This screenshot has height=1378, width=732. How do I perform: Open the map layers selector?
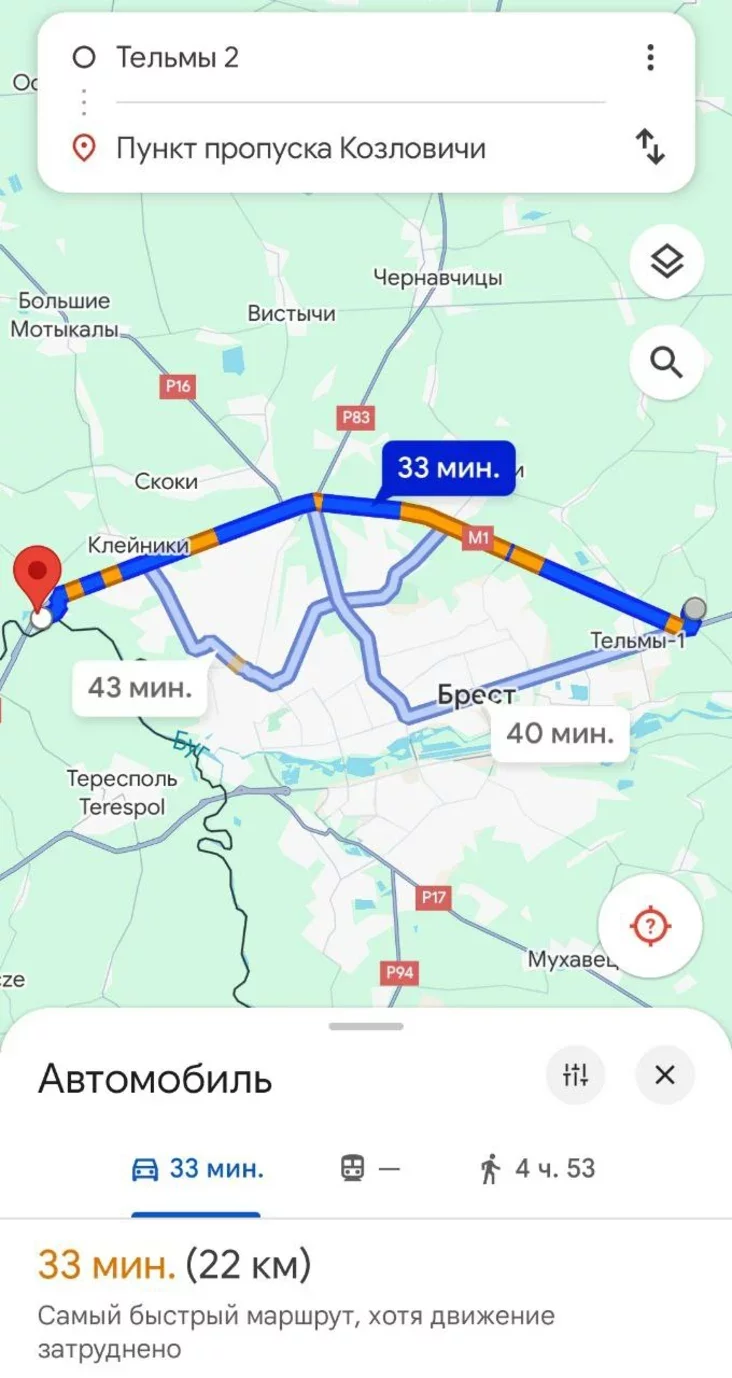pos(667,262)
